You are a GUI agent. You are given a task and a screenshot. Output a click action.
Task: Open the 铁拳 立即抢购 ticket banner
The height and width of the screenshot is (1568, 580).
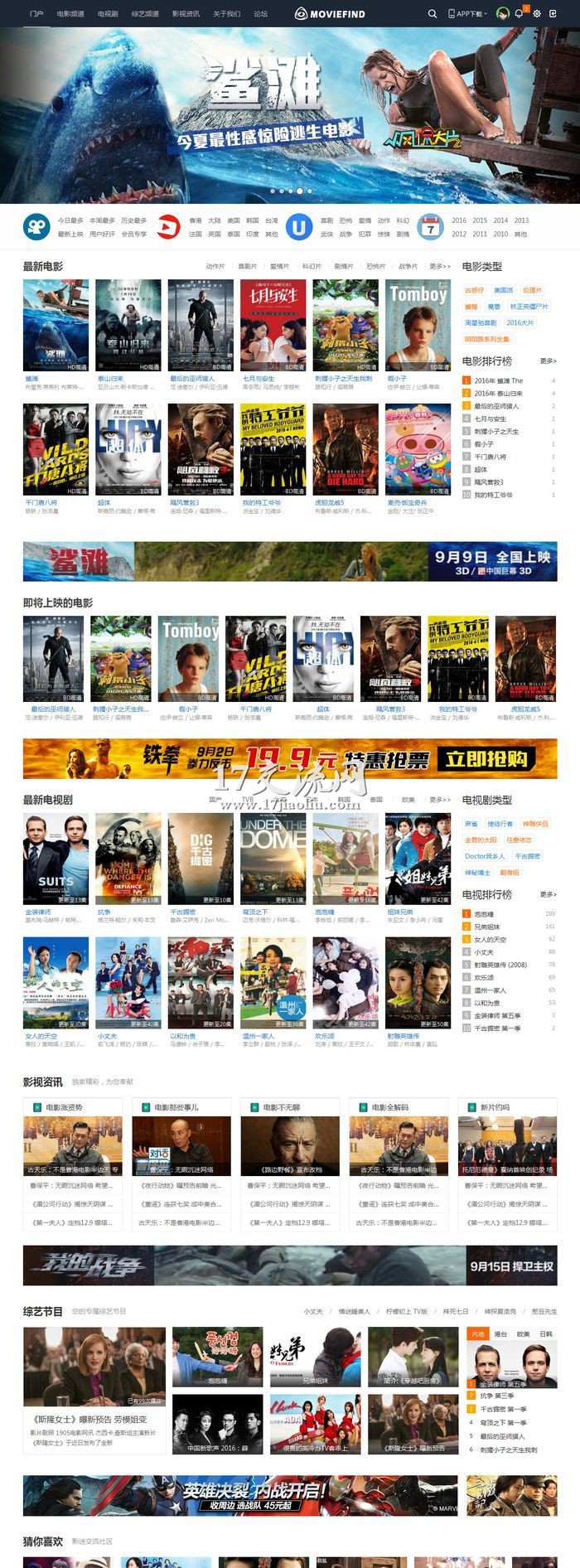tap(290, 758)
